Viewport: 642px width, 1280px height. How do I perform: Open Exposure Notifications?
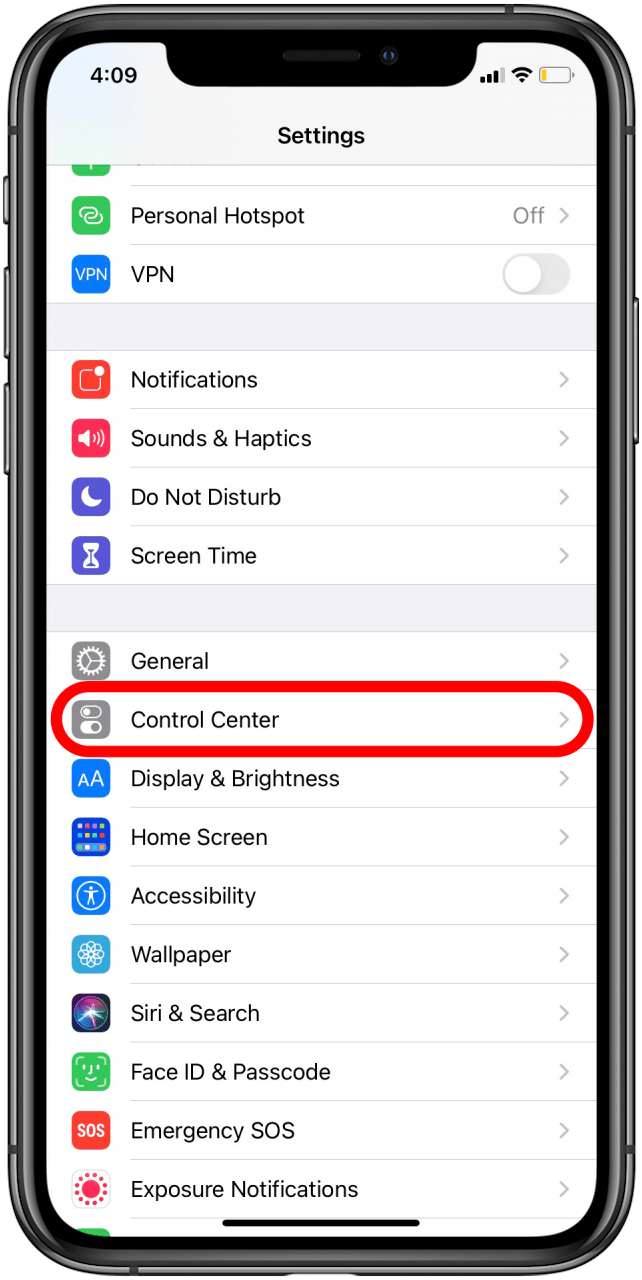[x=320, y=1189]
